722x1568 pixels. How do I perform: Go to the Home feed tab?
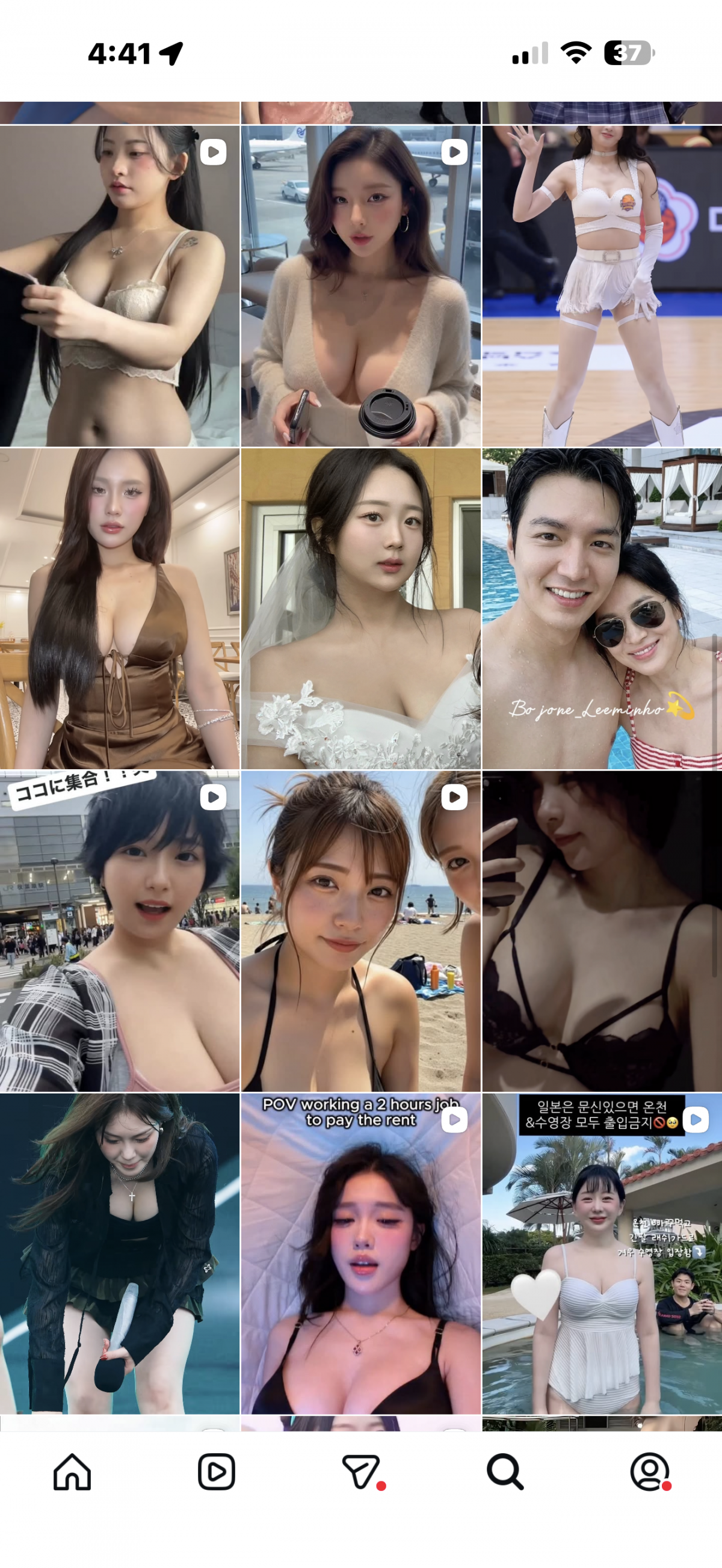click(x=72, y=1472)
